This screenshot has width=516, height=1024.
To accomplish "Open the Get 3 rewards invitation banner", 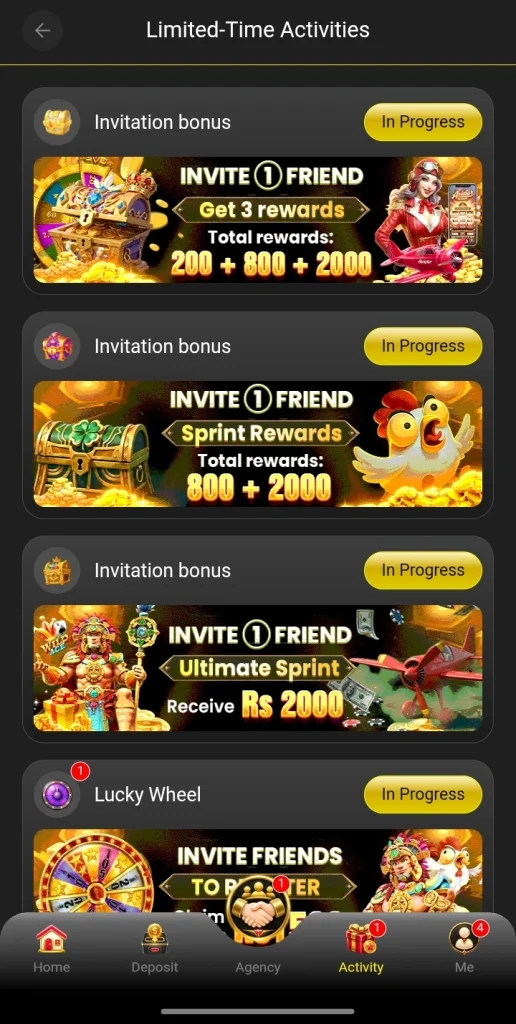I will (258, 219).
